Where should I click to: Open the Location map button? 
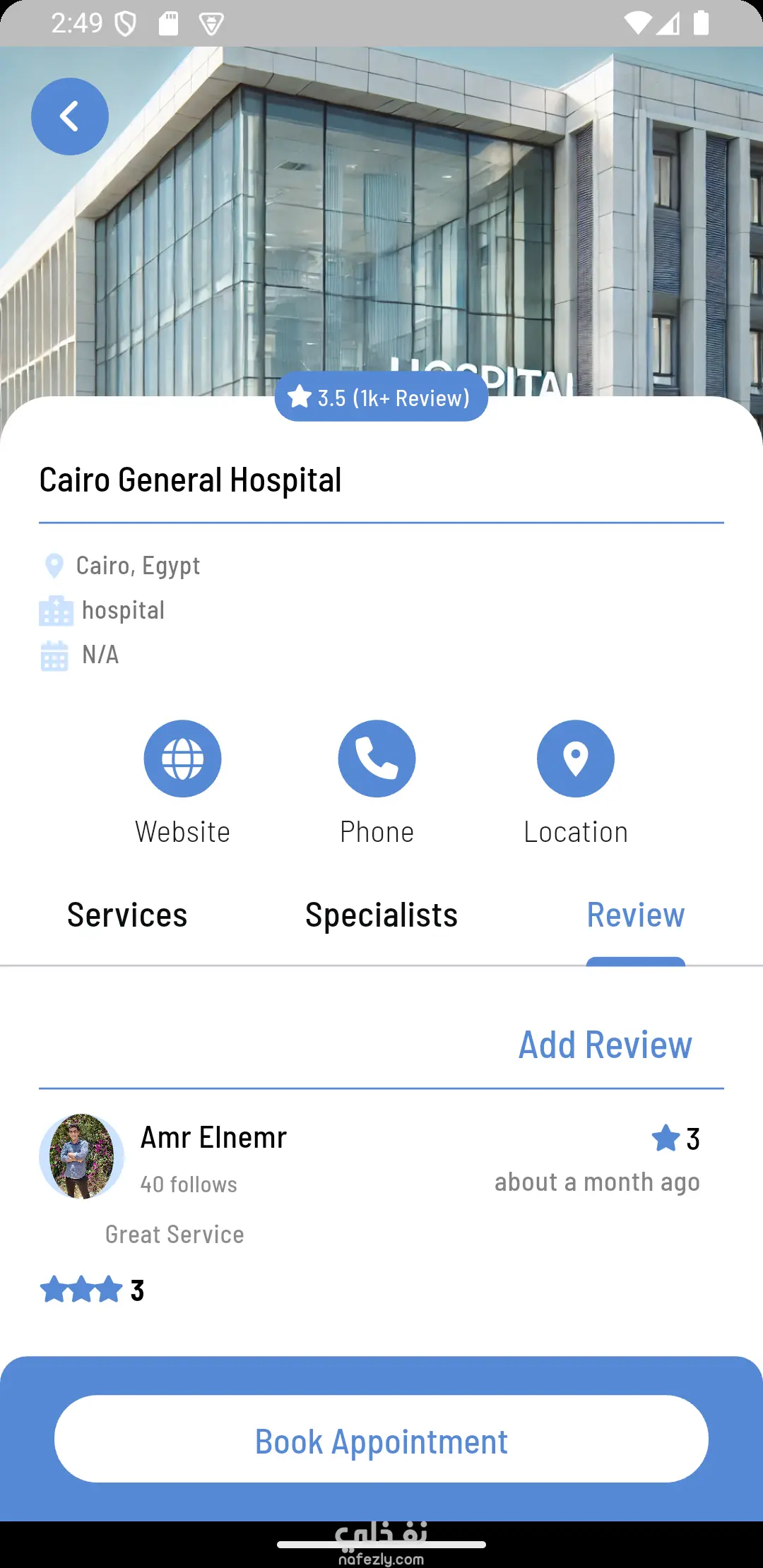click(576, 759)
